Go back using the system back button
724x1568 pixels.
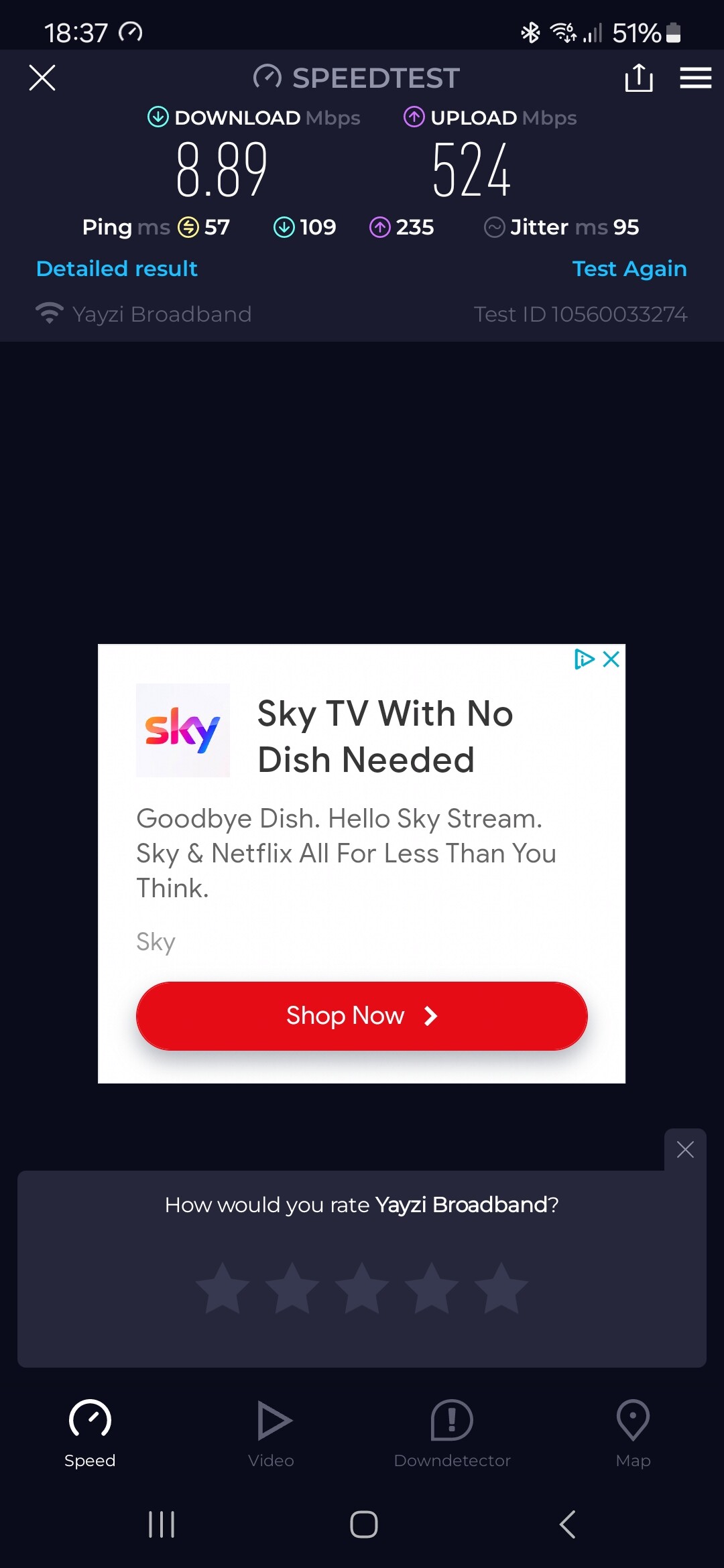567,1524
